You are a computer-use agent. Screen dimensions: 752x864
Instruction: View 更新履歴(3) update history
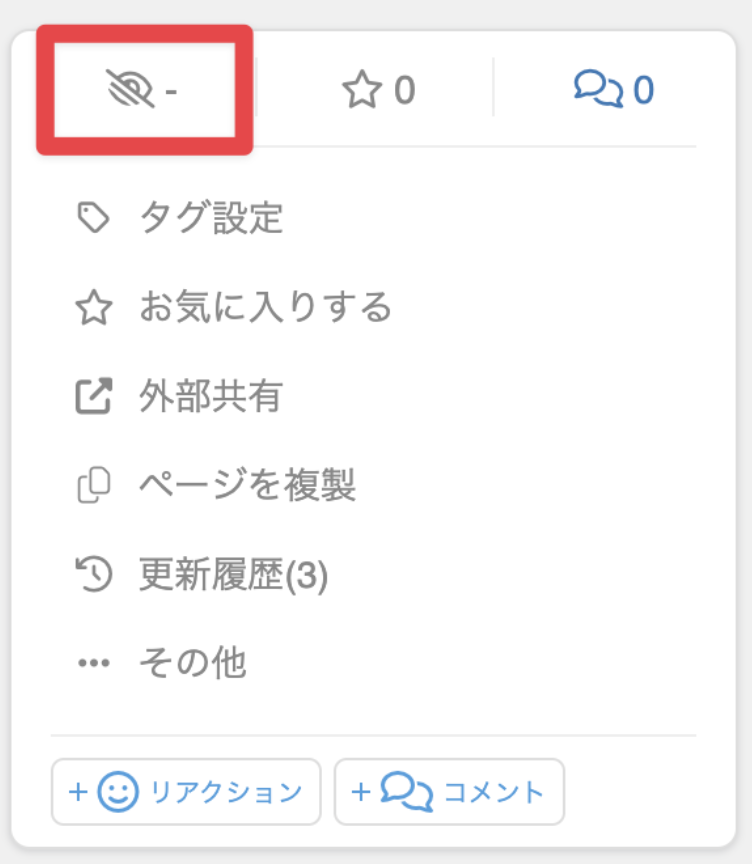coord(233,575)
